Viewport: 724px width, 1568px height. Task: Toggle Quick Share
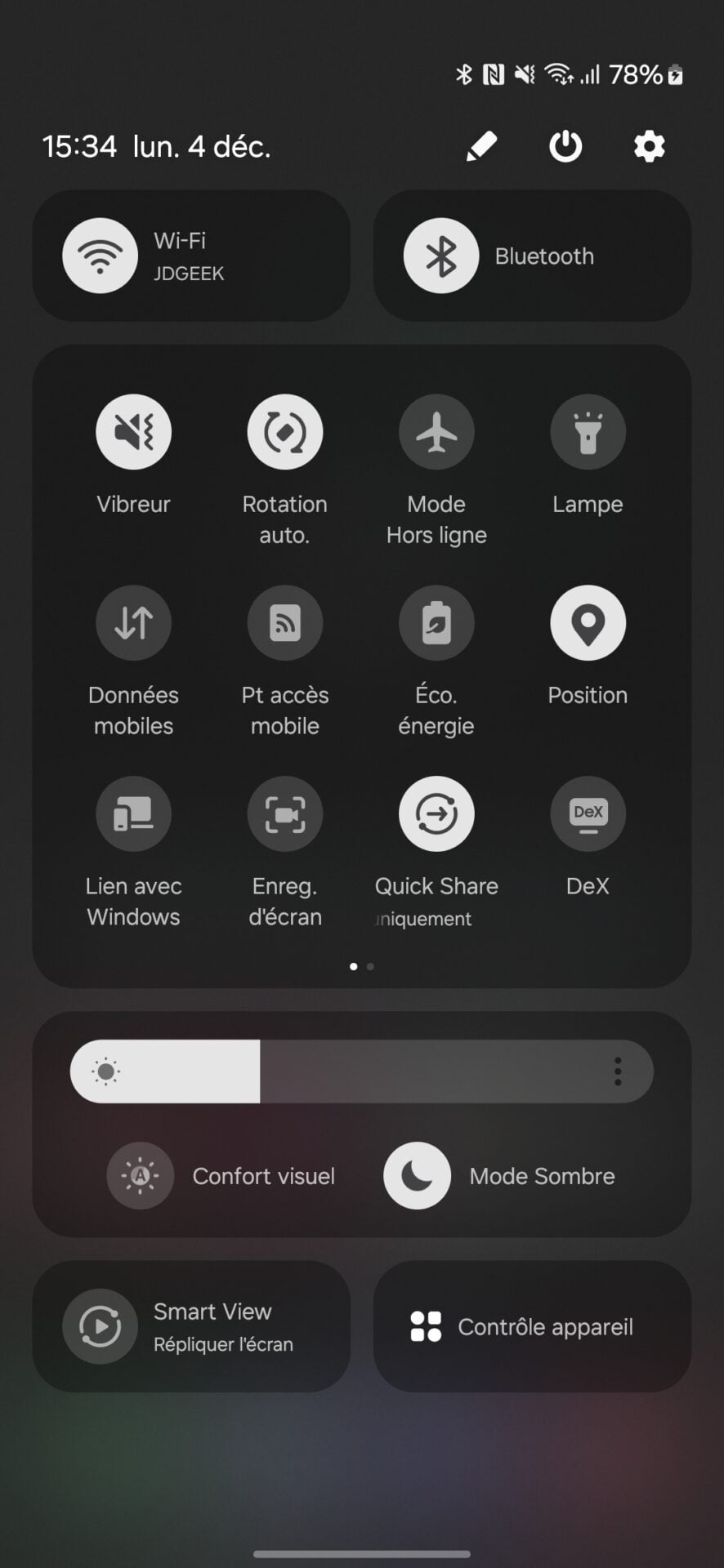(x=436, y=814)
